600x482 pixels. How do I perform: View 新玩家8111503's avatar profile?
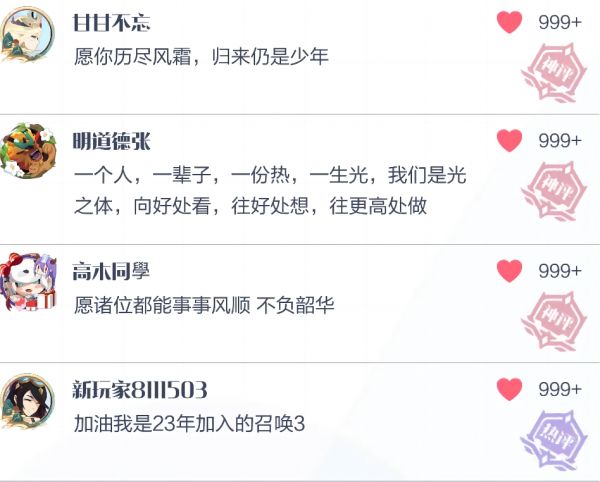[28, 402]
